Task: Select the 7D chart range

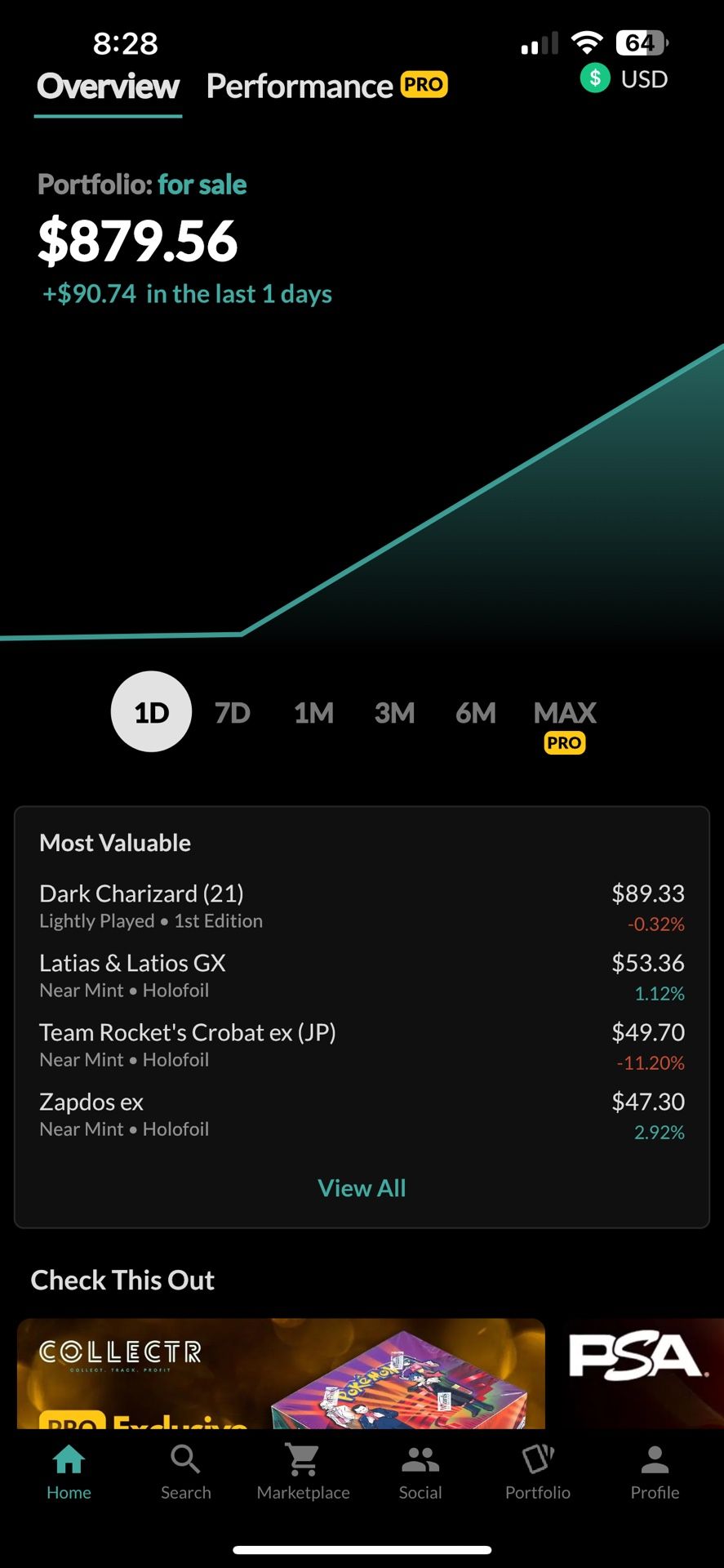Action: pyautogui.click(x=233, y=713)
